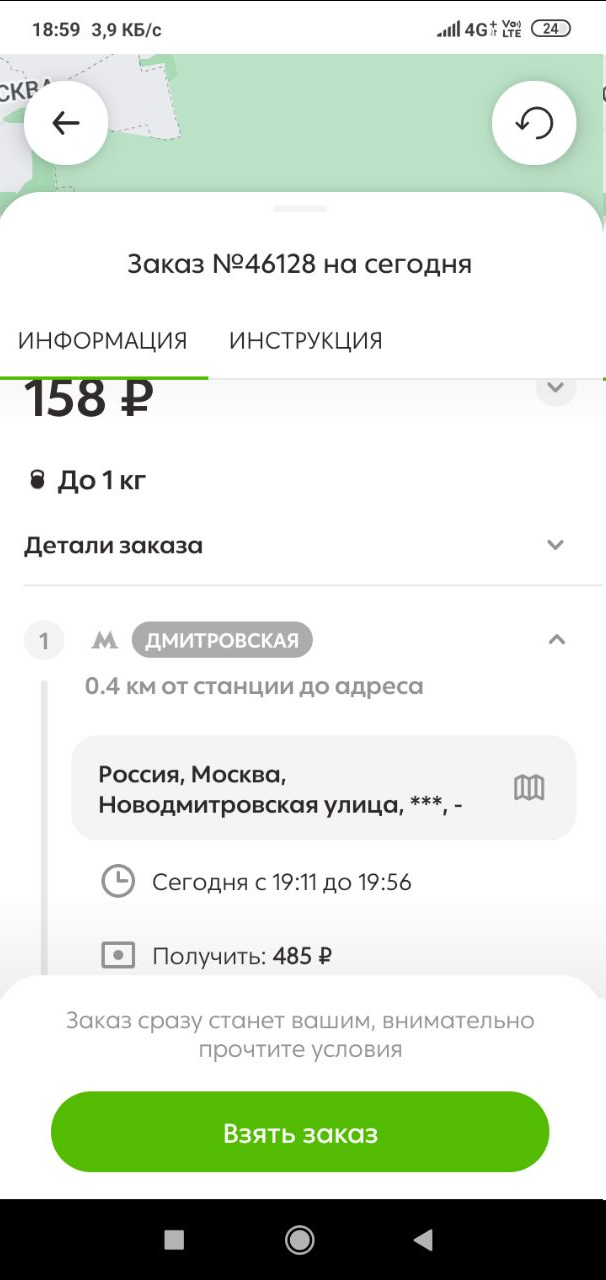The height and width of the screenshot is (1280, 606).
Task: Go to the system home screen
Action: [x=300, y=1240]
